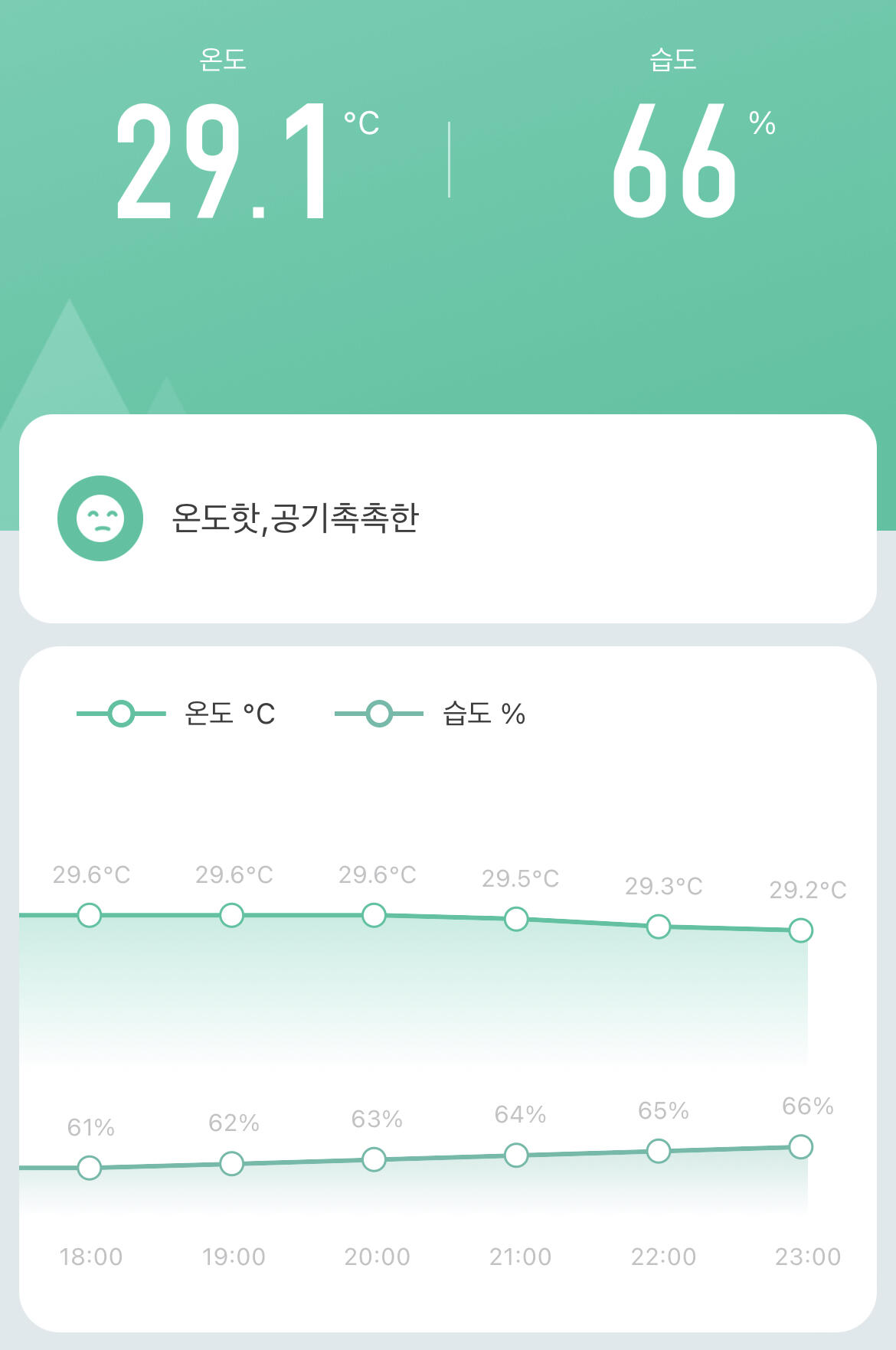Select the 66% humidity point at 23:00
The image size is (896, 1350).
point(800,1147)
